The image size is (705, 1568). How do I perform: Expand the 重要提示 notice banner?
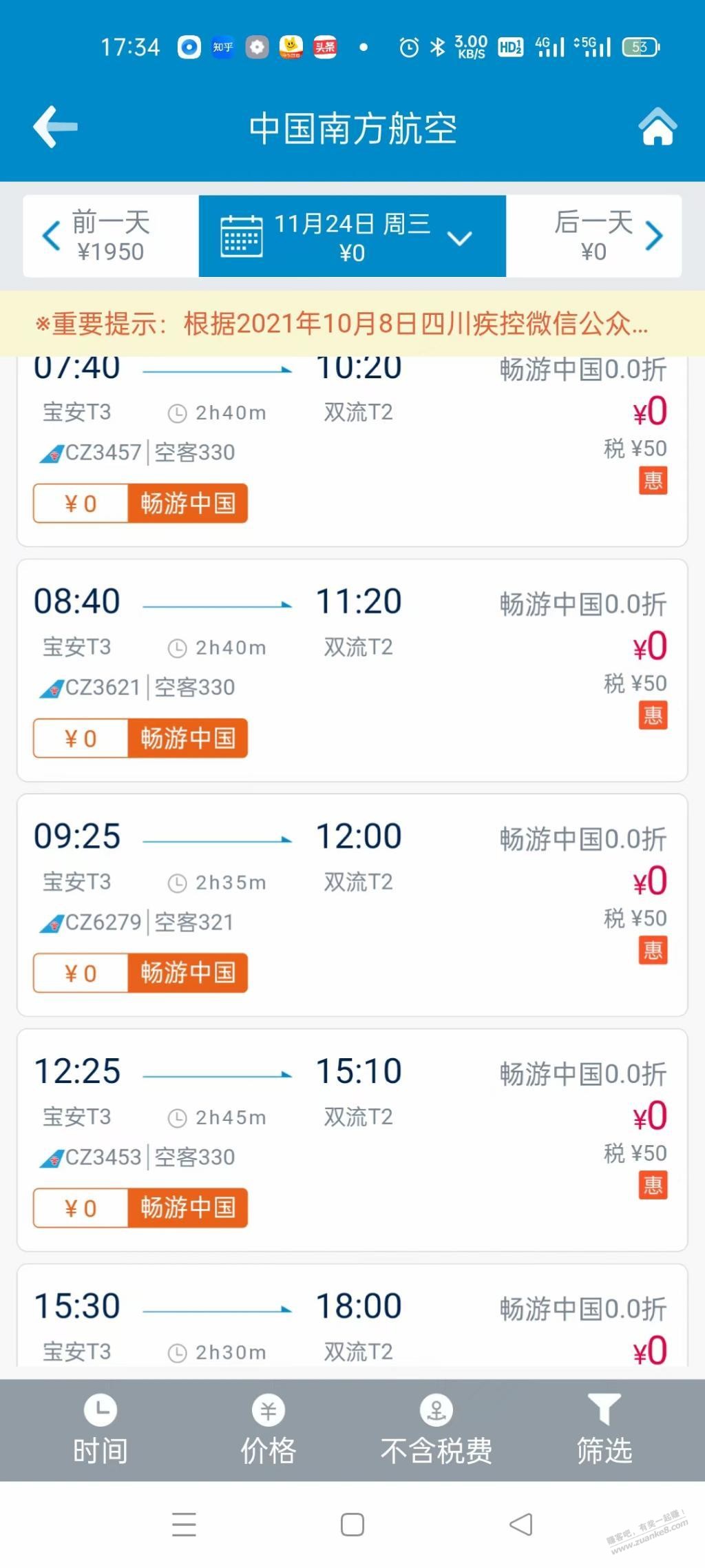(x=352, y=323)
